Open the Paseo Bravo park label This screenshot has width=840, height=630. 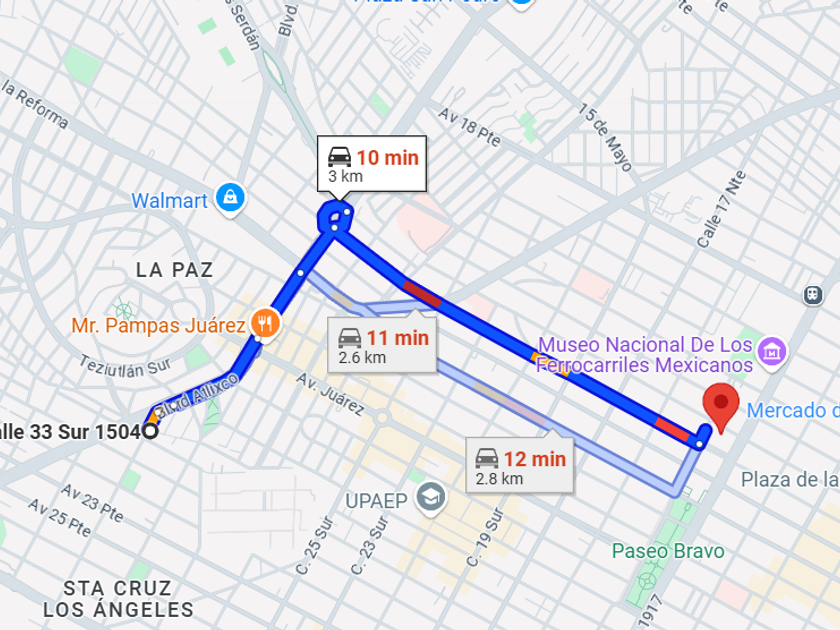pyautogui.click(x=668, y=551)
